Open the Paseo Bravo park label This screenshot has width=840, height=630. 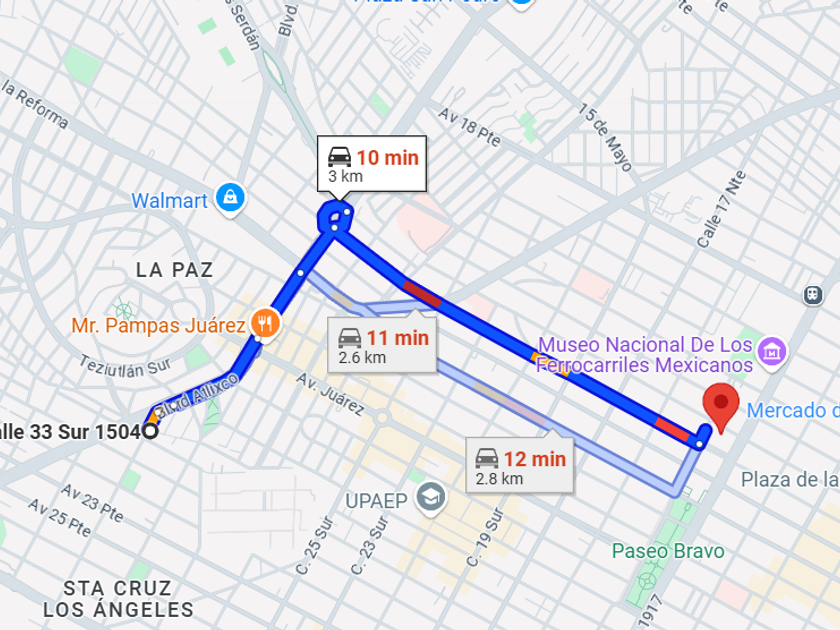pyautogui.click(x=668, y=551)
